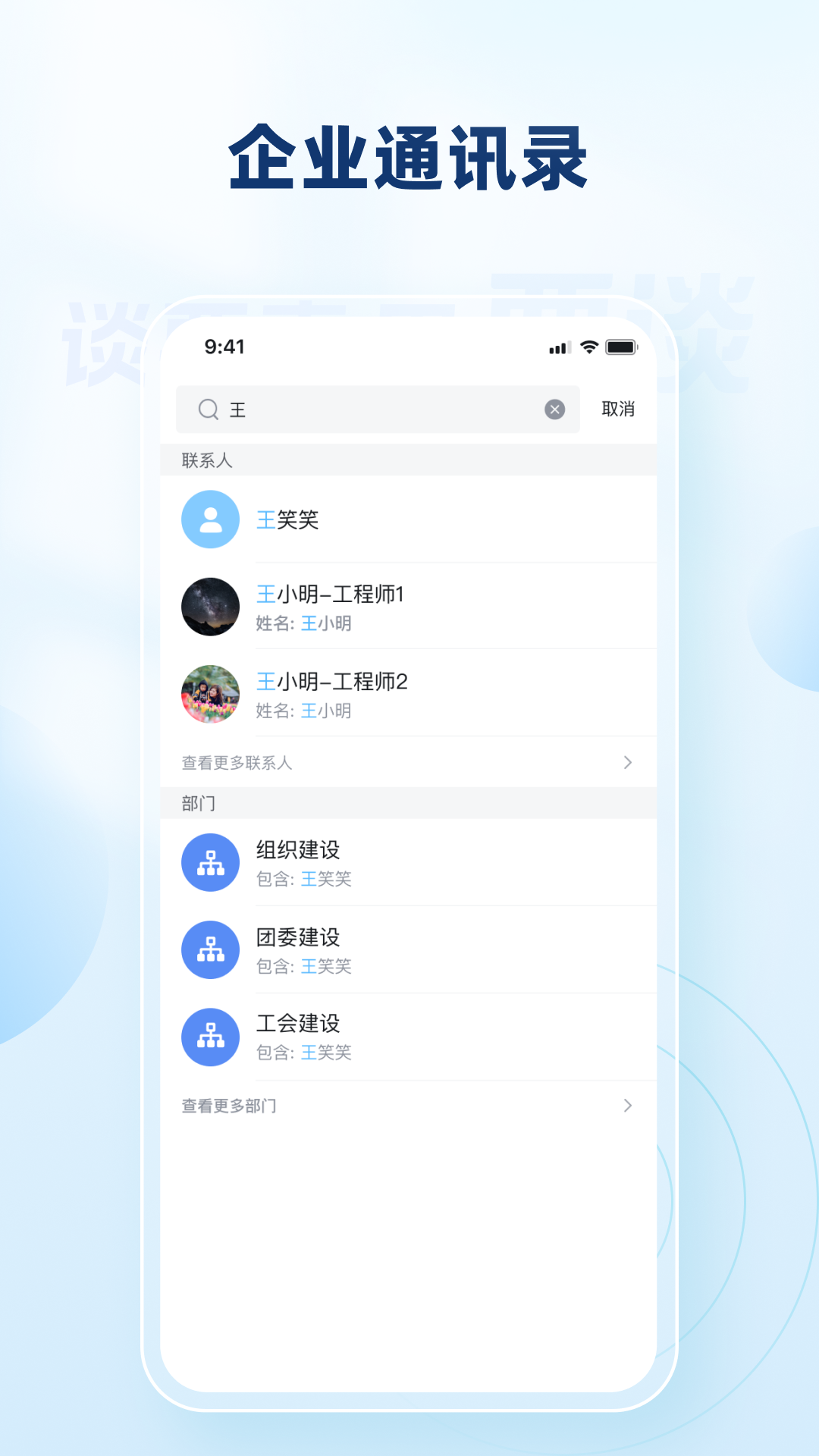Tap the cellular signal icon
The width and height of the screenshot is (819, 1456).
558,347
